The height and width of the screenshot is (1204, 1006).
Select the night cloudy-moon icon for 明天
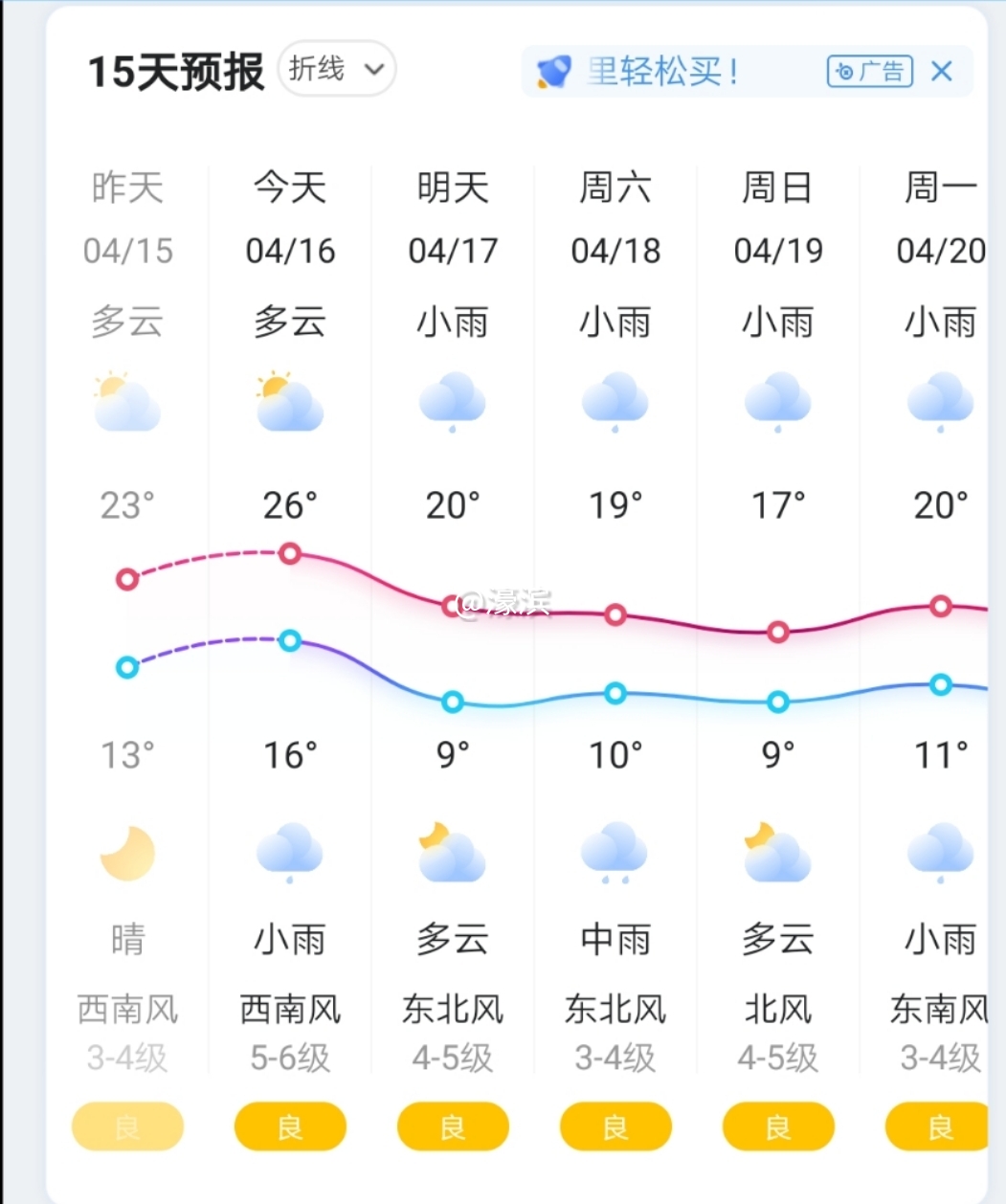pos(452,852)
